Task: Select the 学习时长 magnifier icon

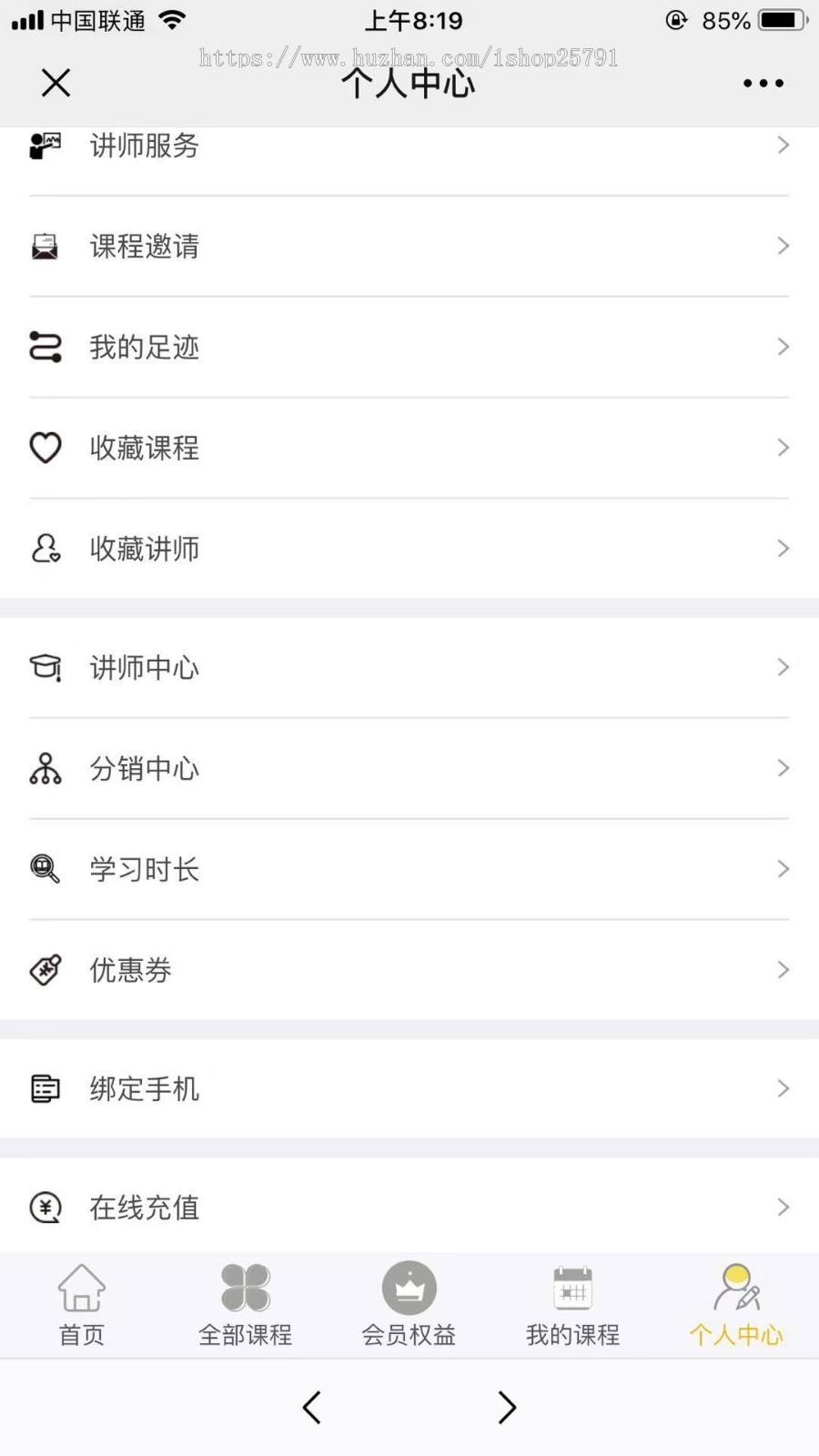Action: (x=45, y=869)
